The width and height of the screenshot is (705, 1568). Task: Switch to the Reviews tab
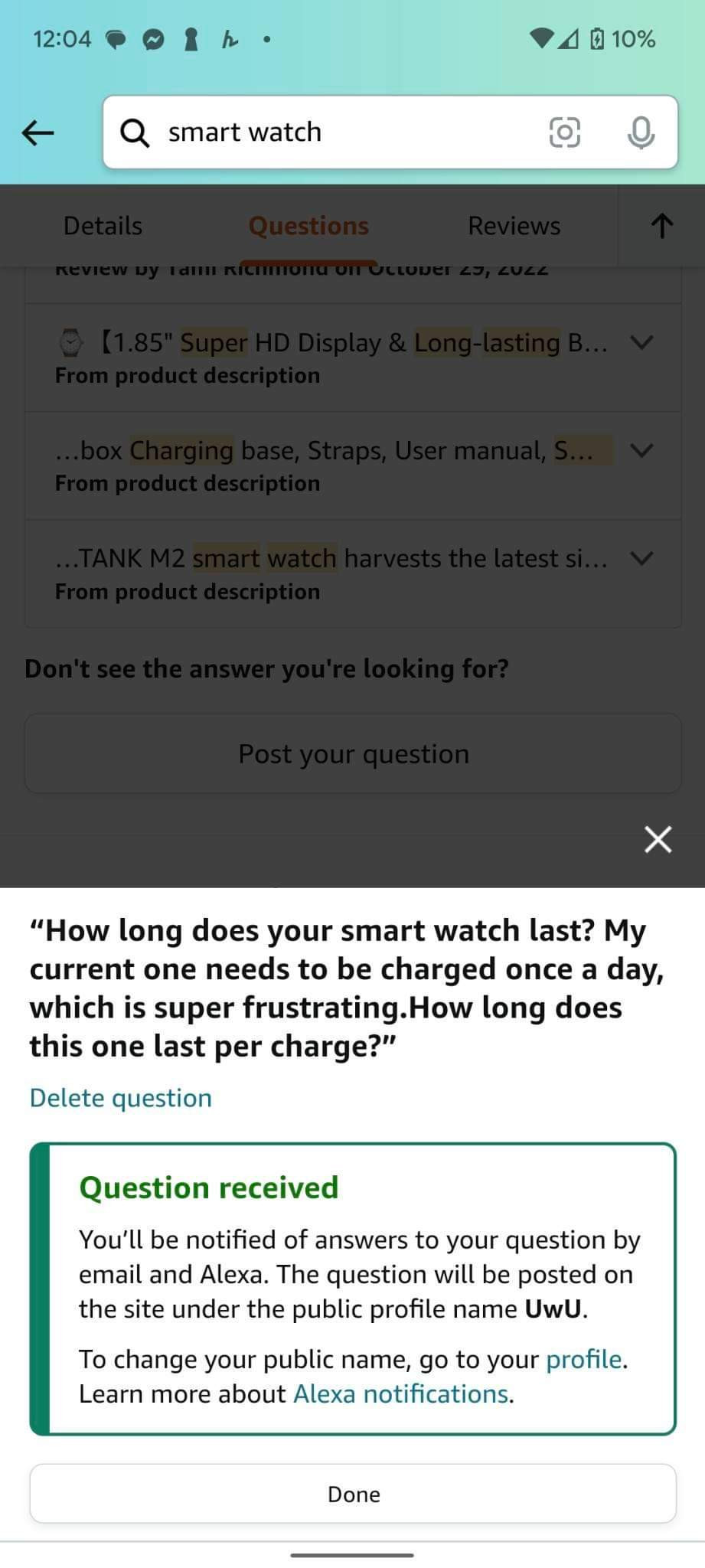[514, 226]
